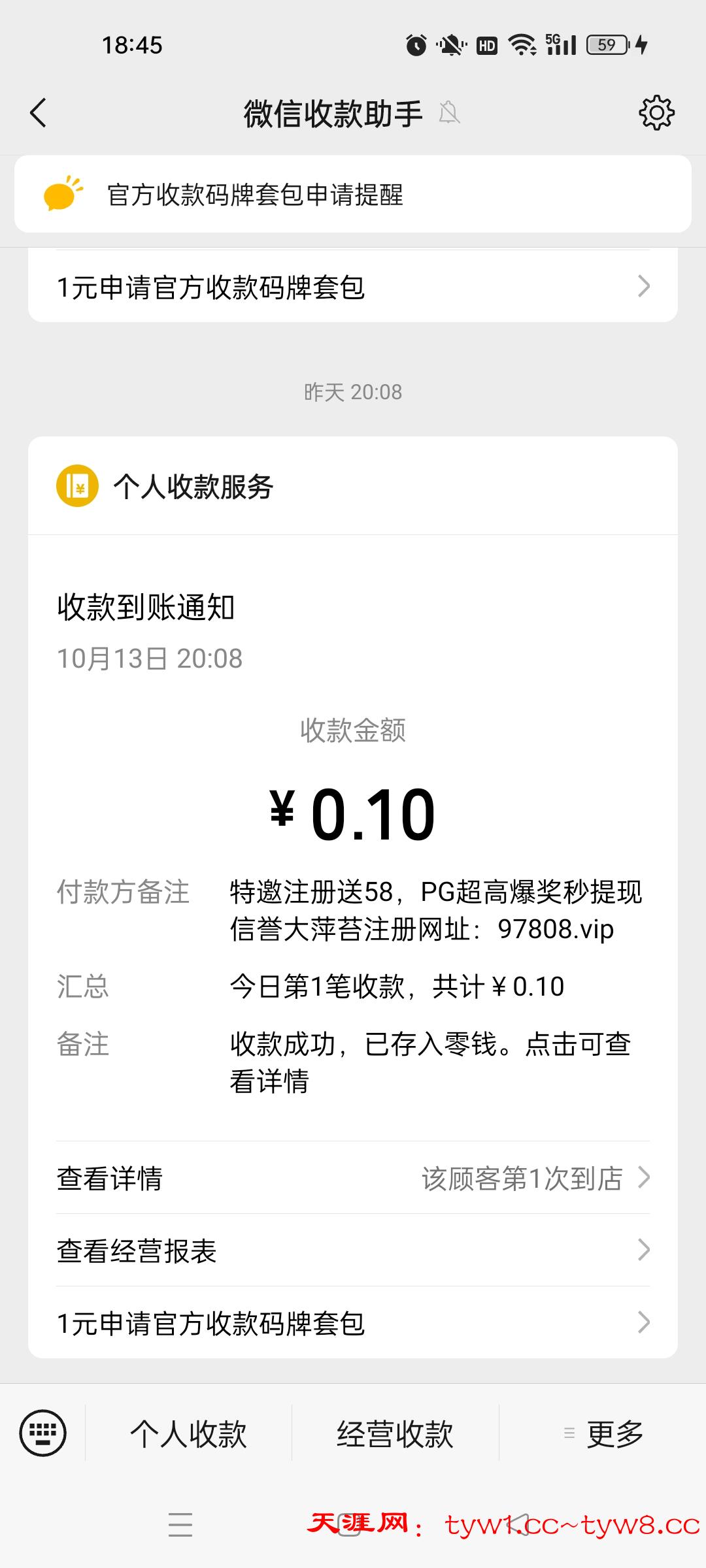Open the 官方收款码牌套包申请提醒 banner

pyautogui.click(x=353, y=194)
